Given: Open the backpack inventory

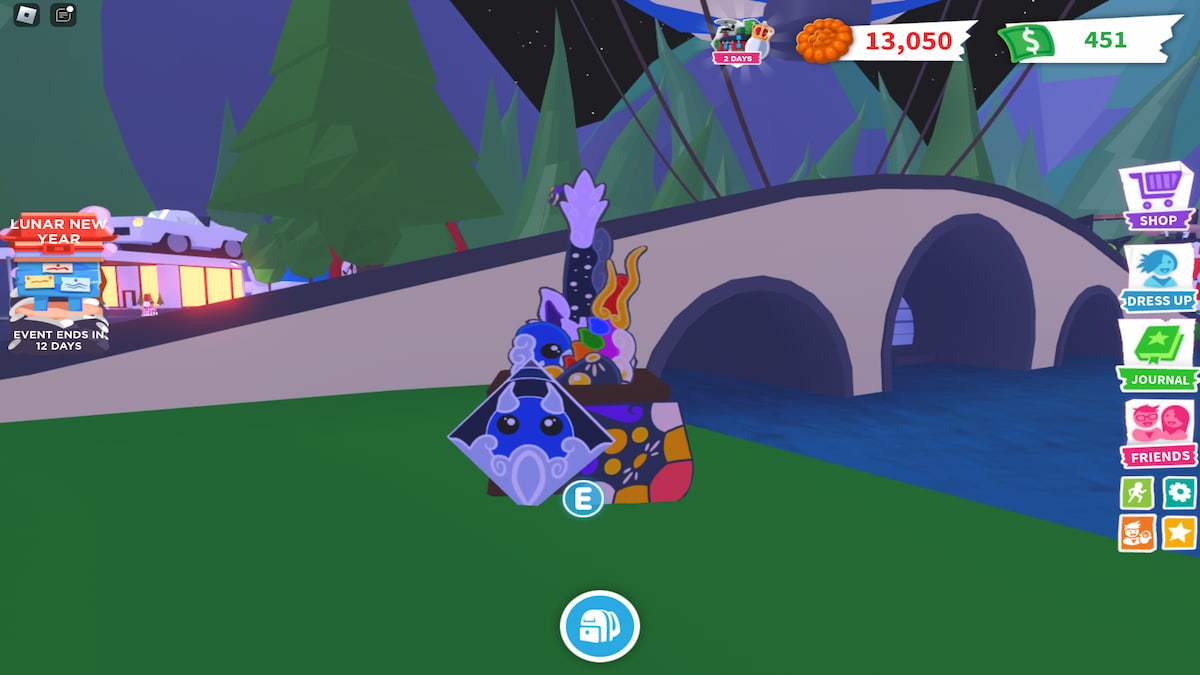Looking at the screenshot, I should 599,627.
